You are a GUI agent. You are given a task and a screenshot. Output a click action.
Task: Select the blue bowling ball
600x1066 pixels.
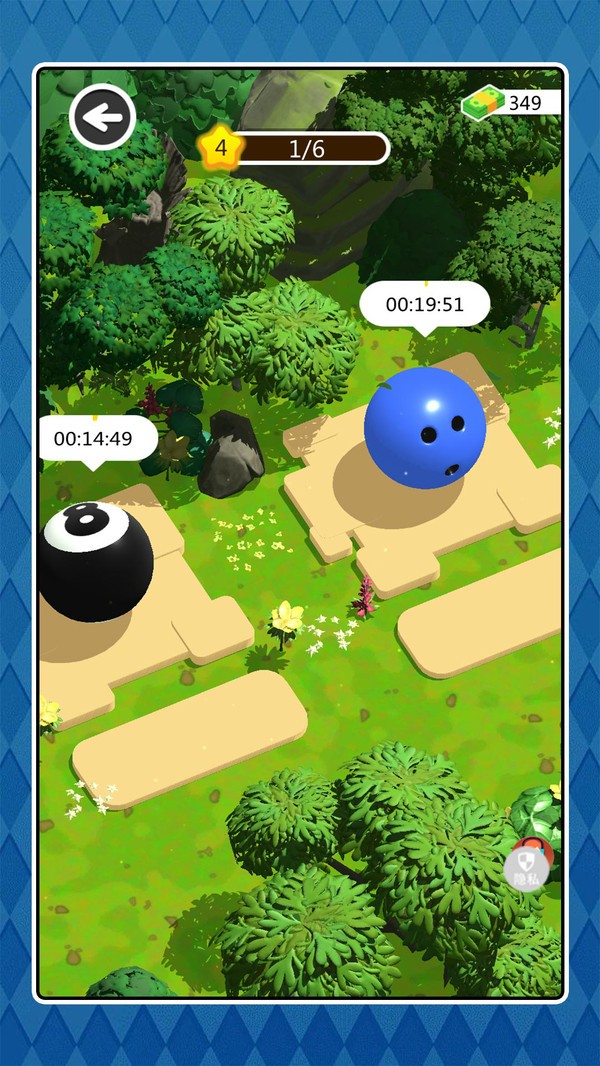(424, 427)
